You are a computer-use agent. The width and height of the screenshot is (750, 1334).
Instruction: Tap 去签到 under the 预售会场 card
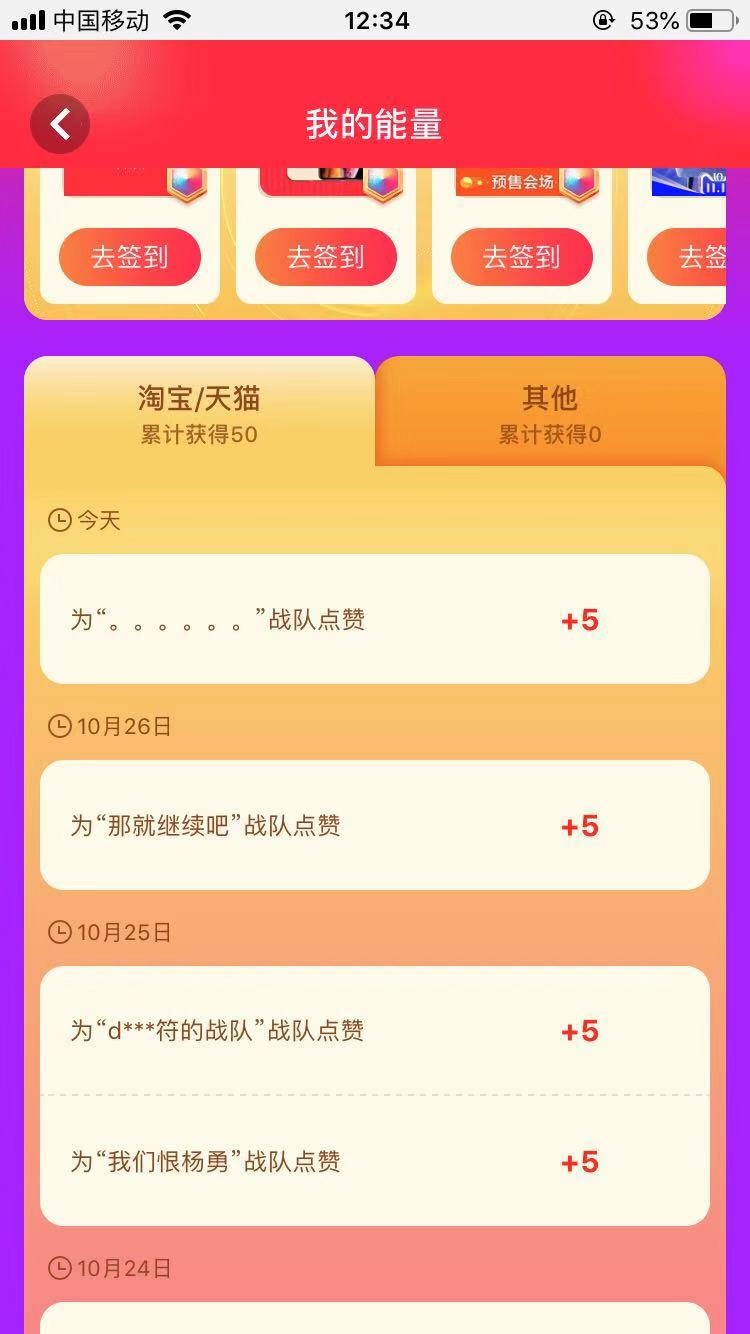(x=522, y=257)
